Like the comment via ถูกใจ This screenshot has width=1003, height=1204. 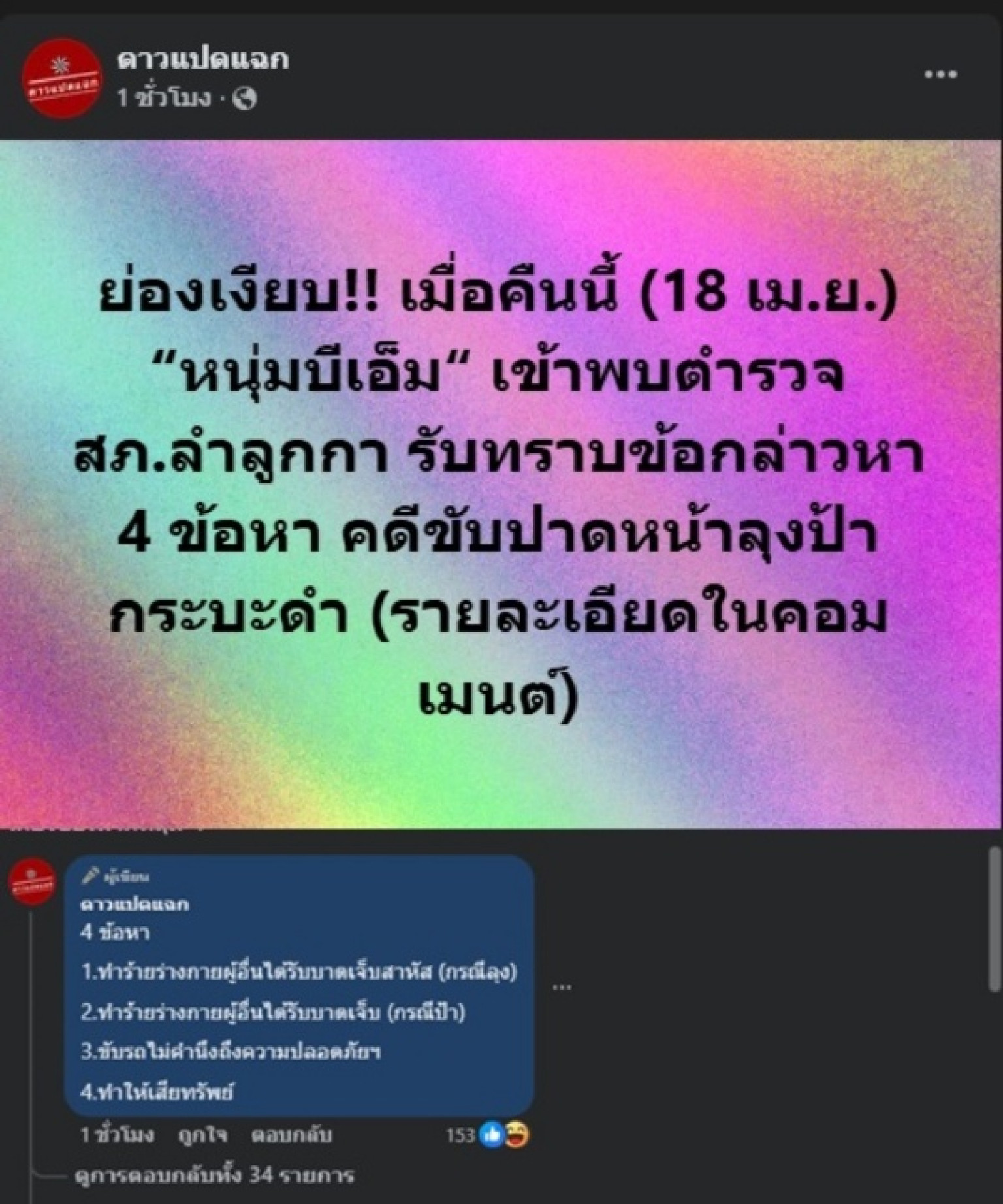pyautogui.click(x=203, y=1135)
